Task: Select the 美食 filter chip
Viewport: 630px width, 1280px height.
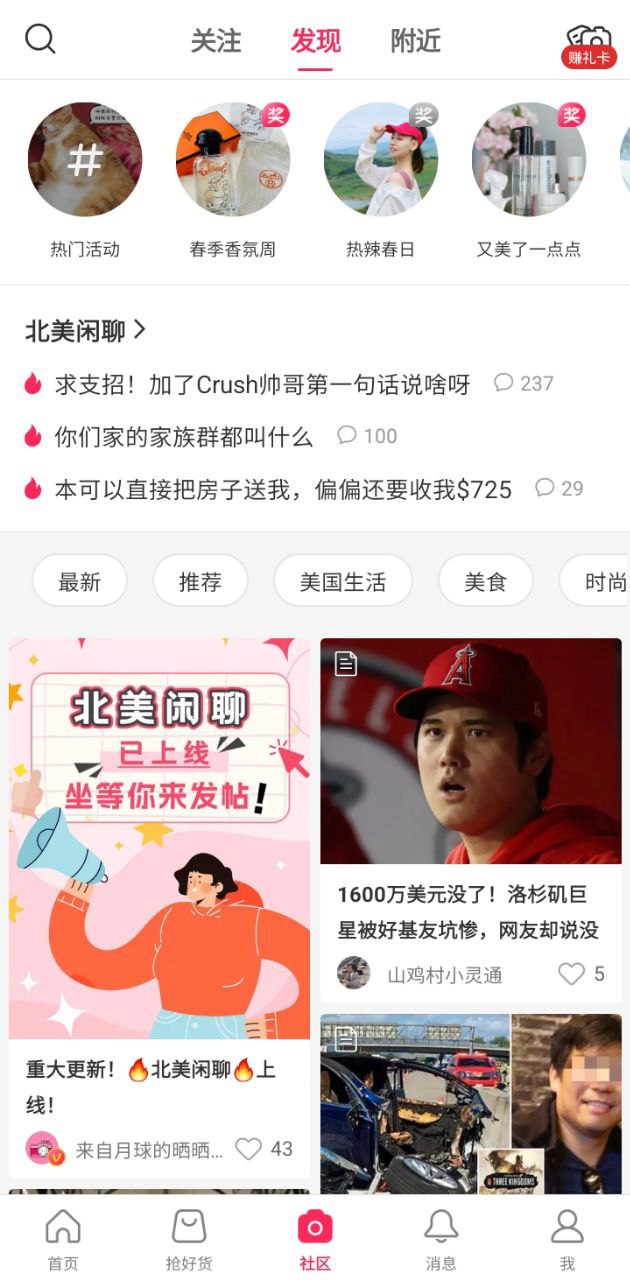Action: [485, 582]
